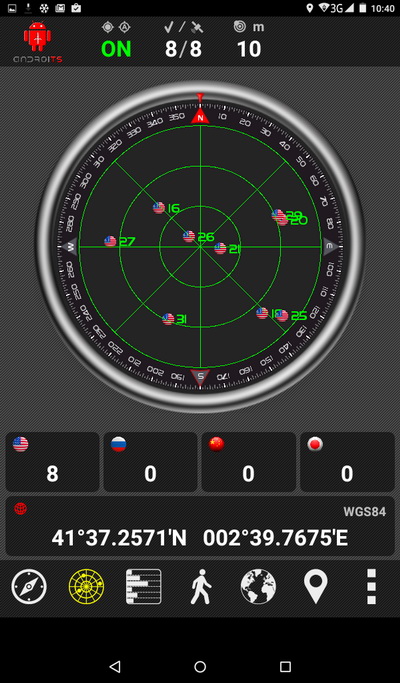Go back with the system back button
Screen dimensions: 400x683
pyautogui.click(x=115, y=666)
